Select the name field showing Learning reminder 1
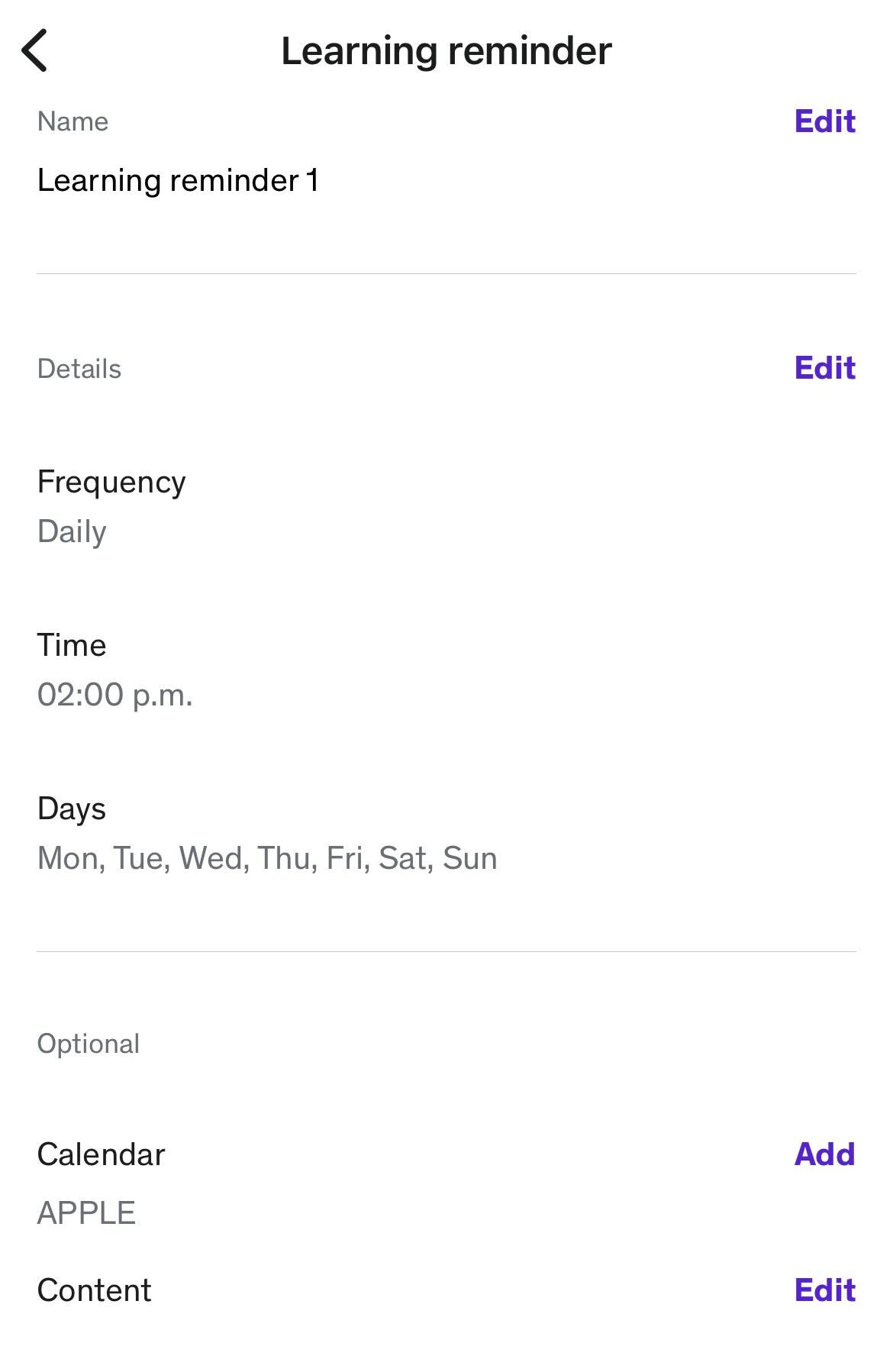893x1372 pixels. 180,182
